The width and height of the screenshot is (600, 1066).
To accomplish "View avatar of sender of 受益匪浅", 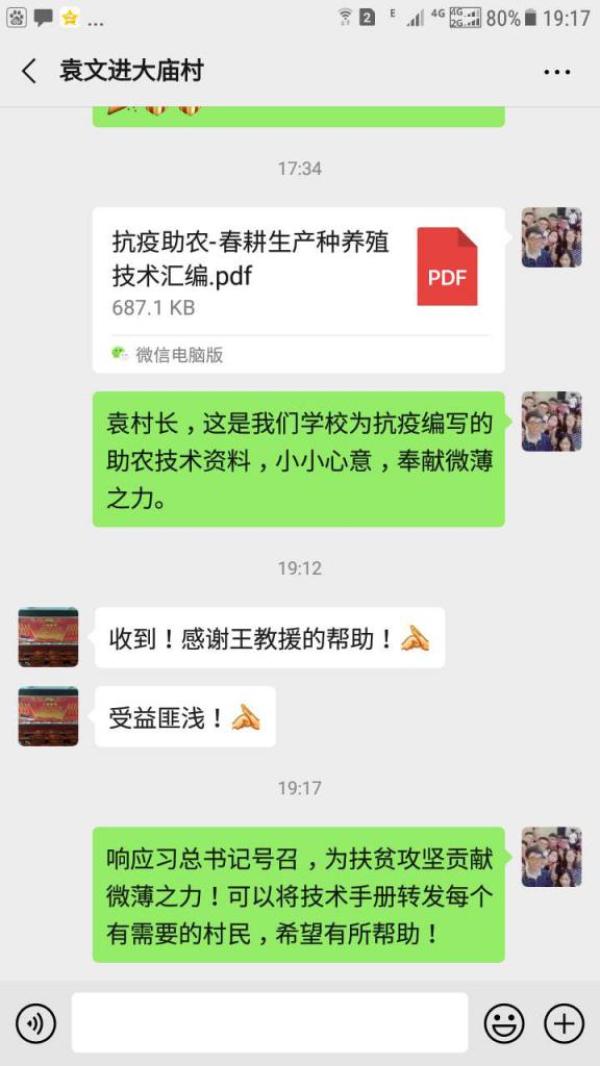I will coord(48,716).
